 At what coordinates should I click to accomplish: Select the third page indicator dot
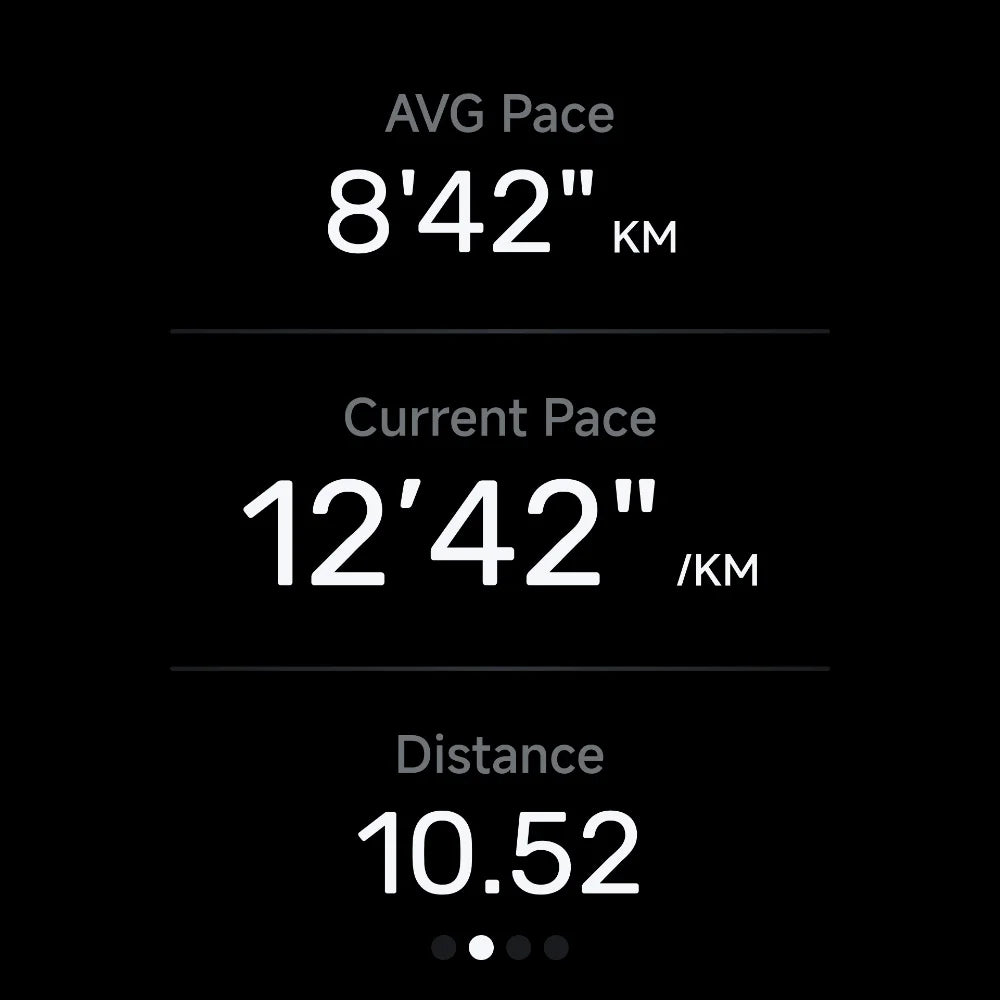pos(519,947)
